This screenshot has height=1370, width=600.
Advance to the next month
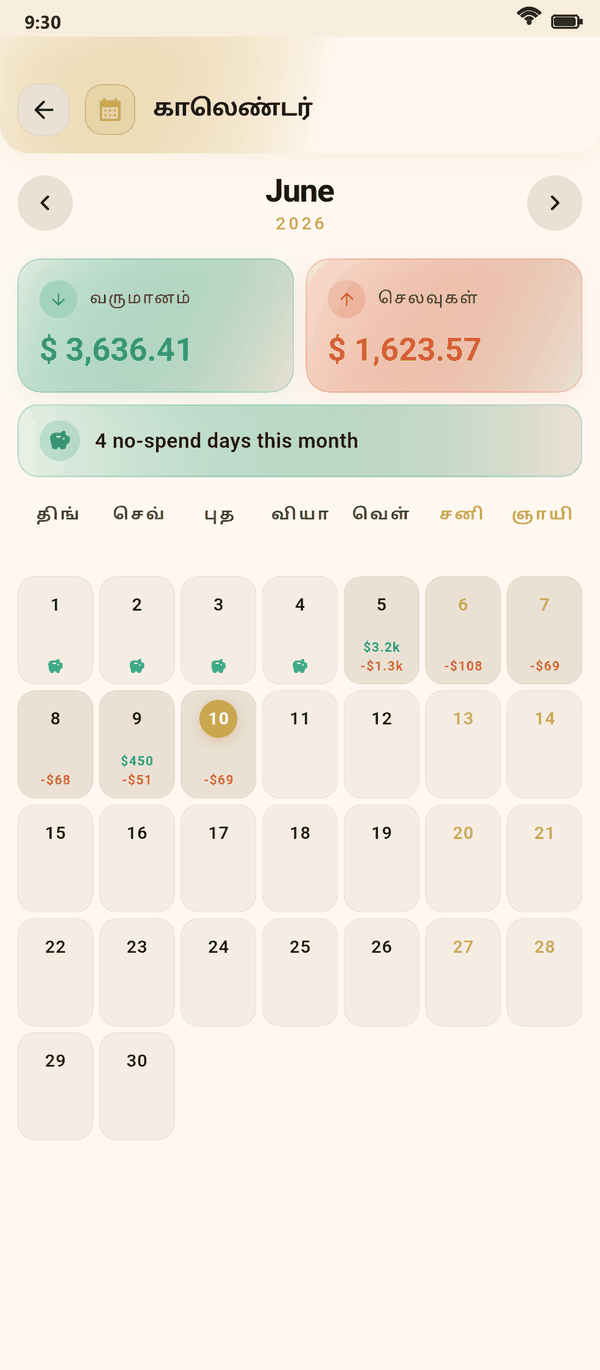[555, 203]
